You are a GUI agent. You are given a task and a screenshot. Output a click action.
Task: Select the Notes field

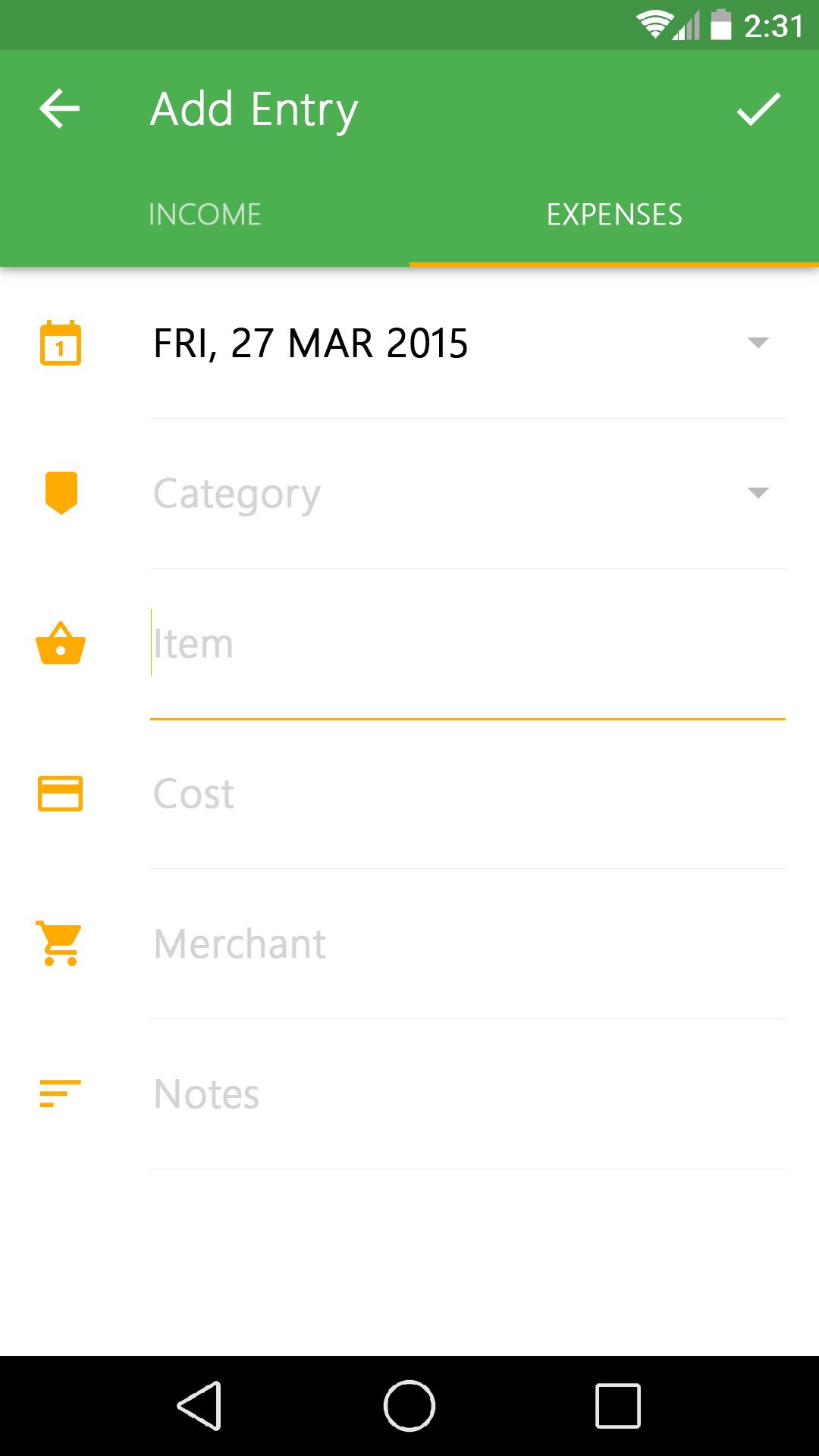(467, 1094)
